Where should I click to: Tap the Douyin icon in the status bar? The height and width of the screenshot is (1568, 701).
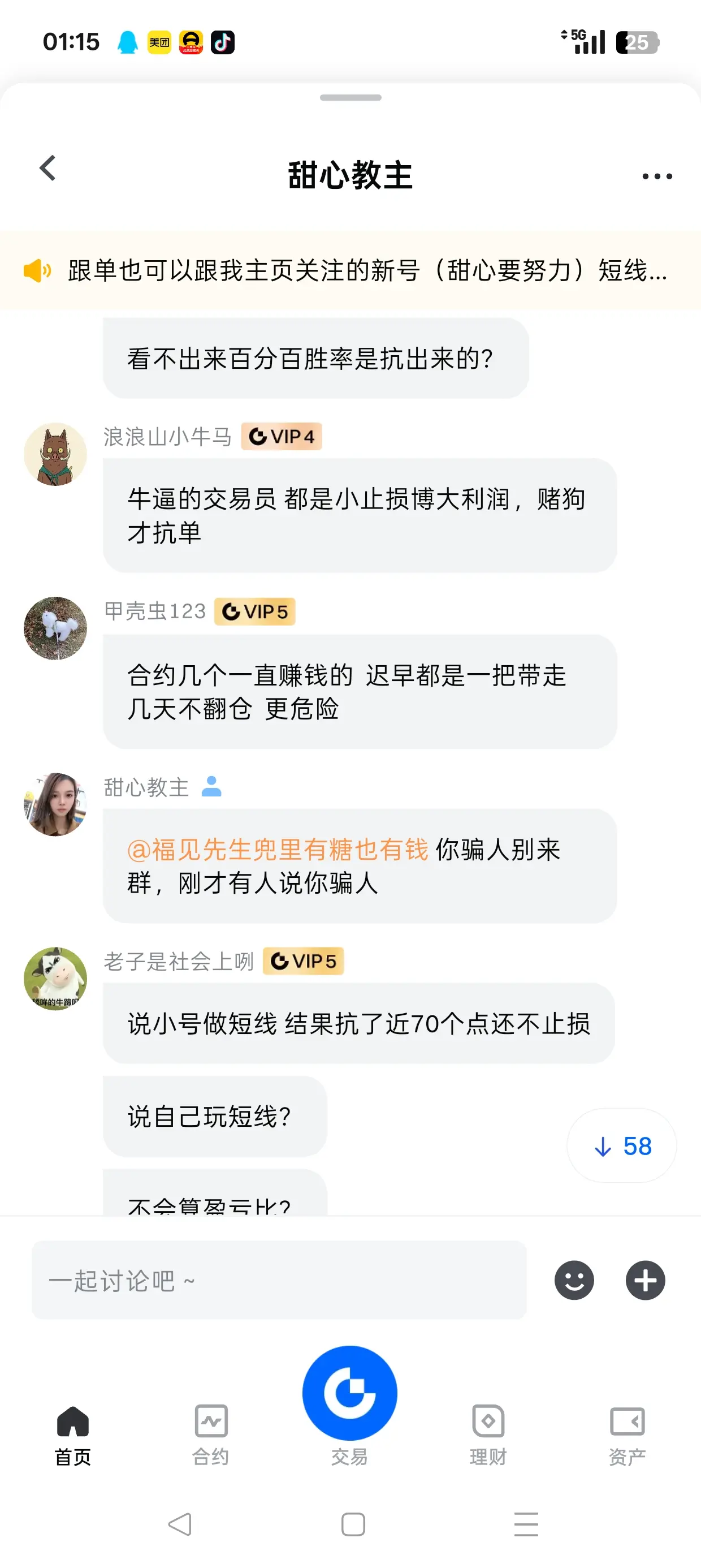click(224, 41)
